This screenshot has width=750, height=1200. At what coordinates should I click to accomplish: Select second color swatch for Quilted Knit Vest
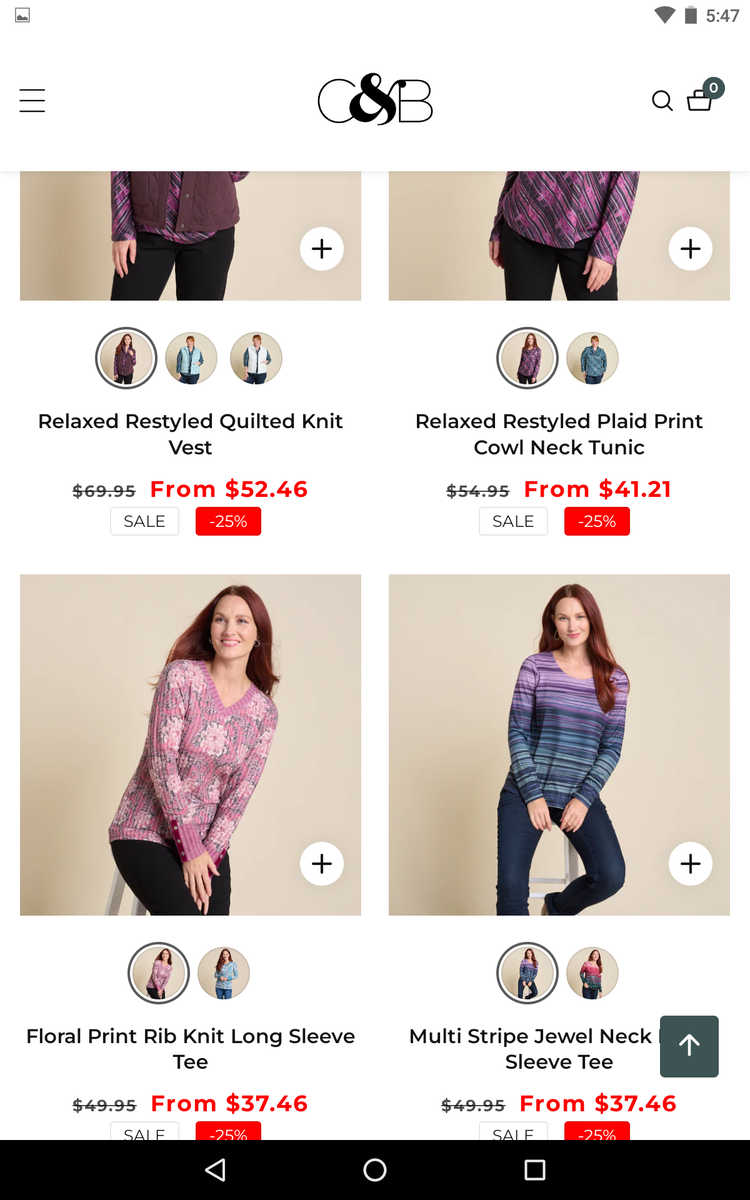pos(191,358)
